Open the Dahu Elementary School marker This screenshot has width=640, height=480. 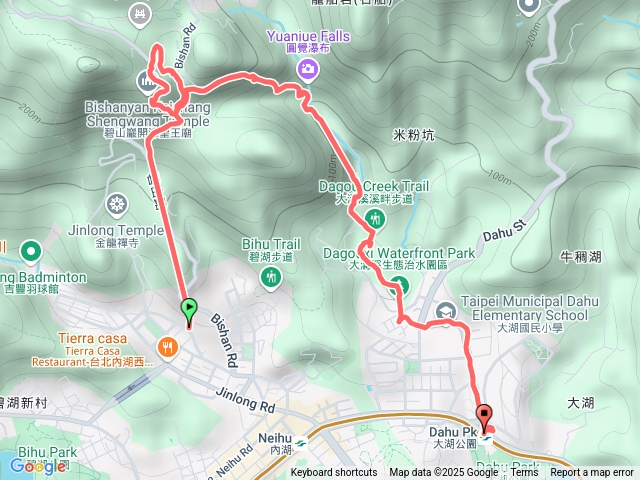tap(445, 309)
